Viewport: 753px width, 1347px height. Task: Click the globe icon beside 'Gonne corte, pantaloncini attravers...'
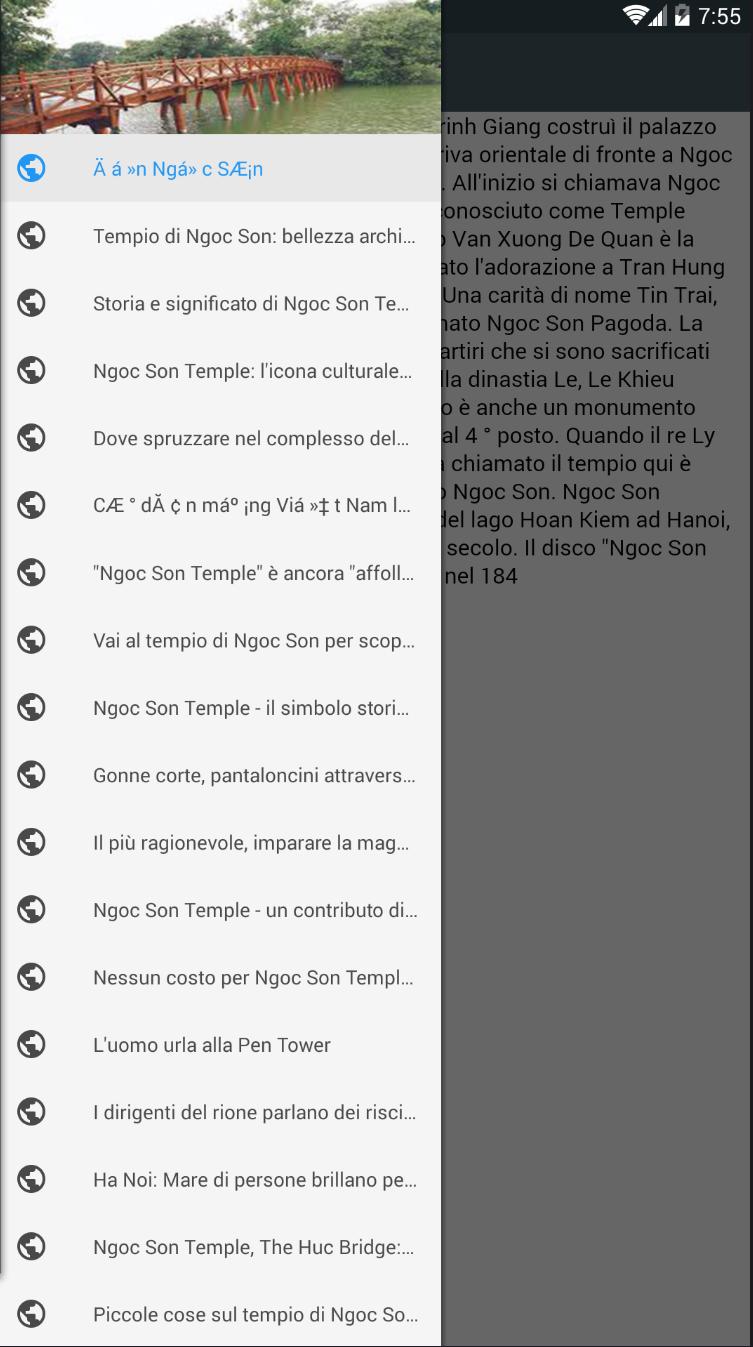coord(32,775)
